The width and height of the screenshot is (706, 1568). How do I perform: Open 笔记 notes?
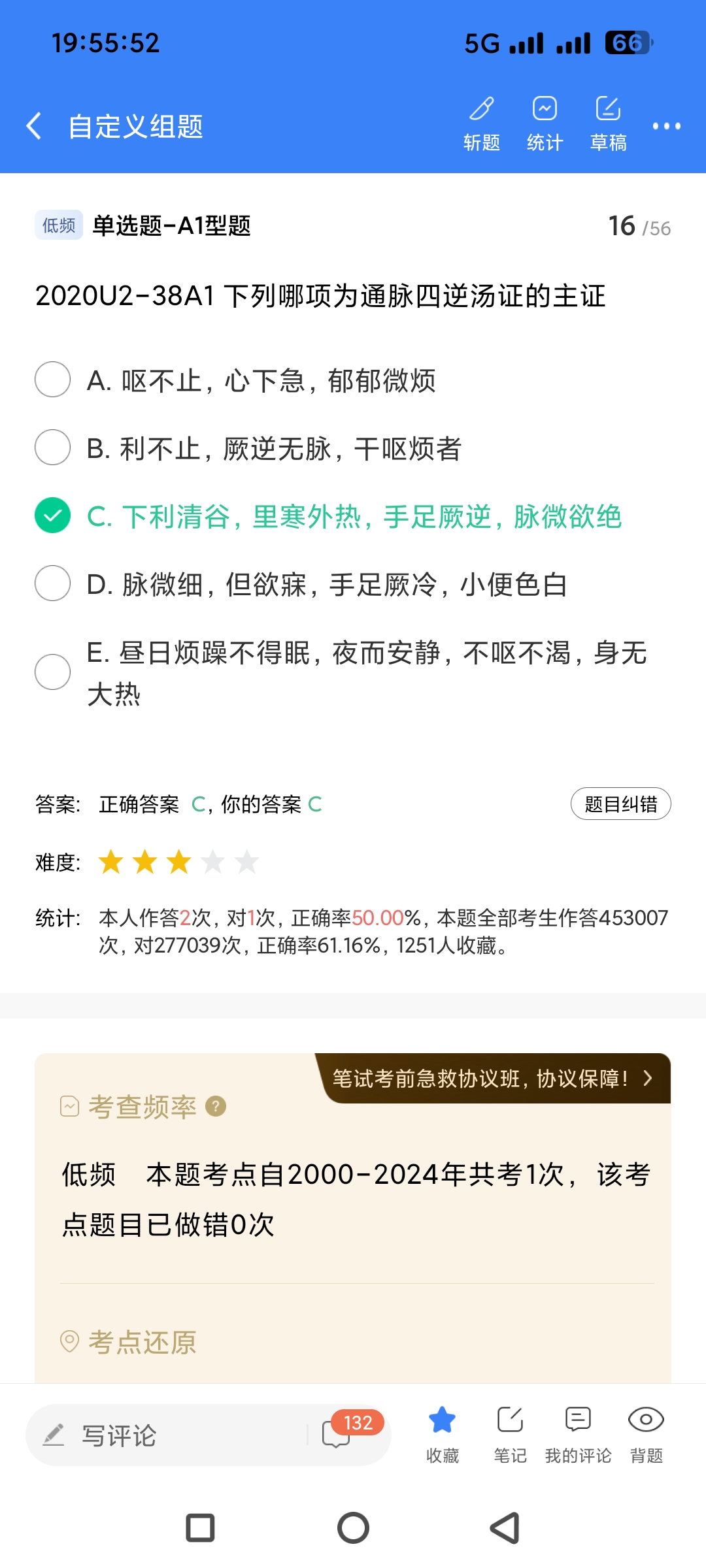(510, 1433)
